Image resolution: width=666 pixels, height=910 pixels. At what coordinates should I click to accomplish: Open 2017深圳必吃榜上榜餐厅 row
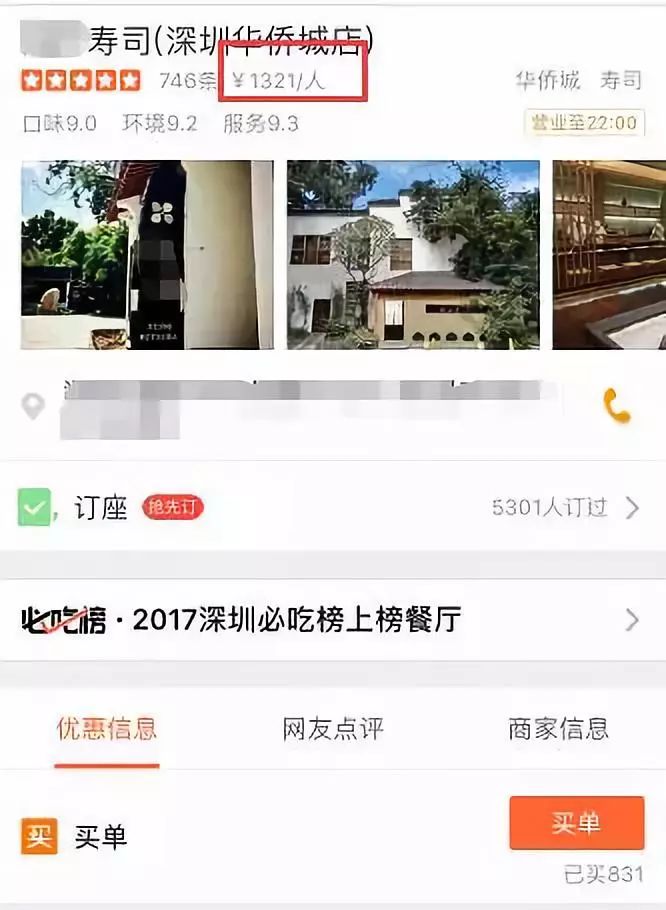330,620
